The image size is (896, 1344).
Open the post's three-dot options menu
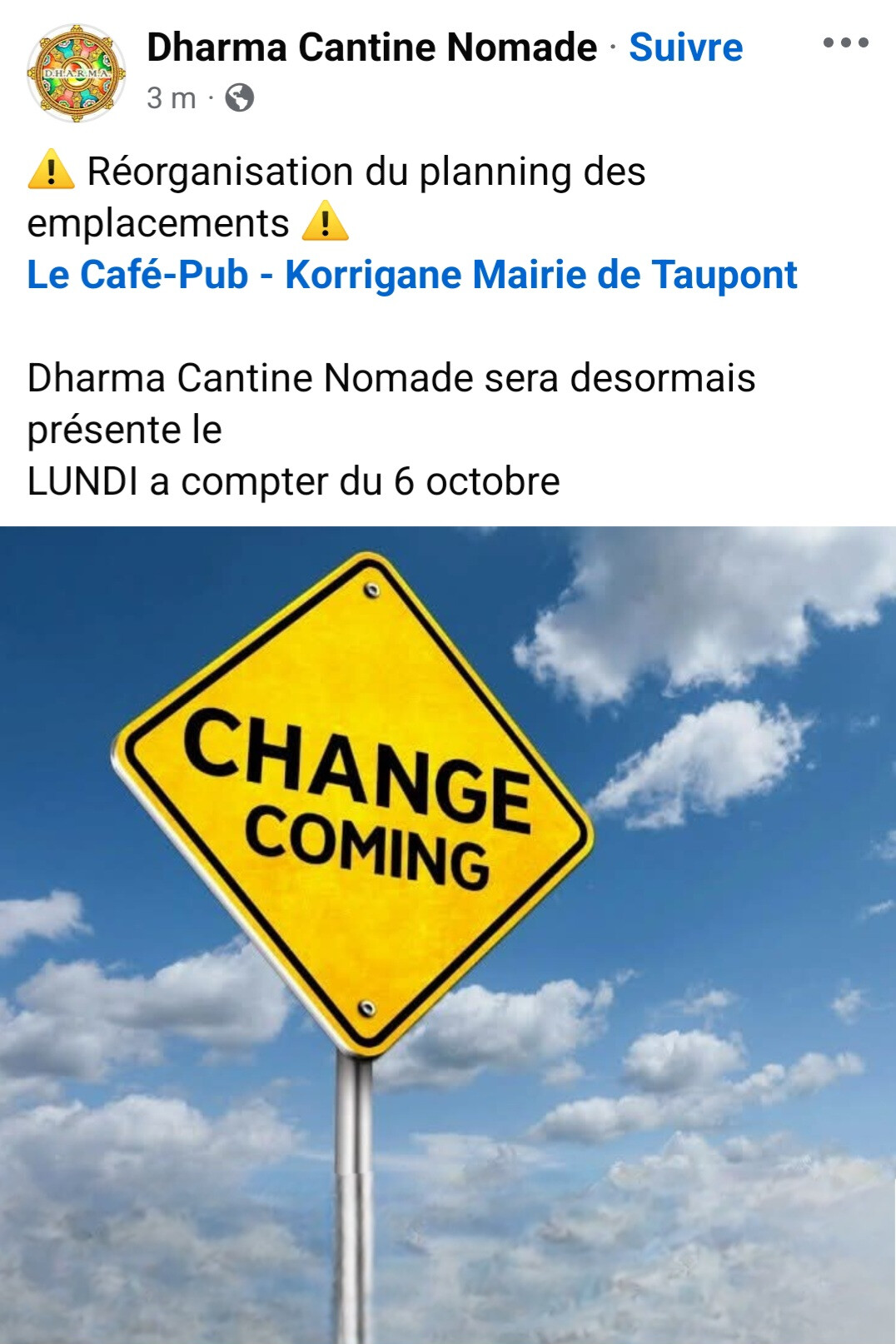point(845,42)
